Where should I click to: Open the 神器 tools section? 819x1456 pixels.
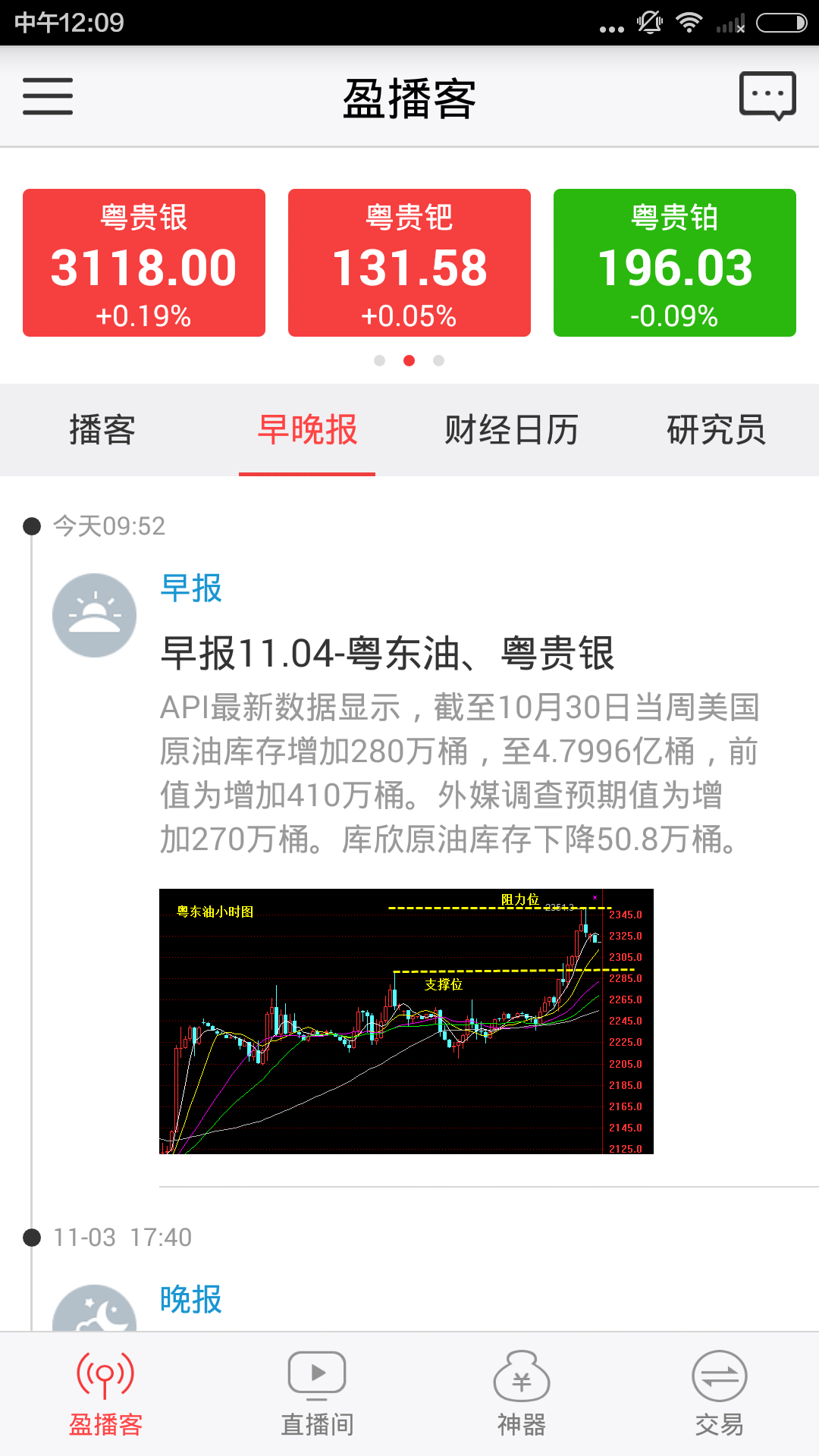coord(522,1394)
